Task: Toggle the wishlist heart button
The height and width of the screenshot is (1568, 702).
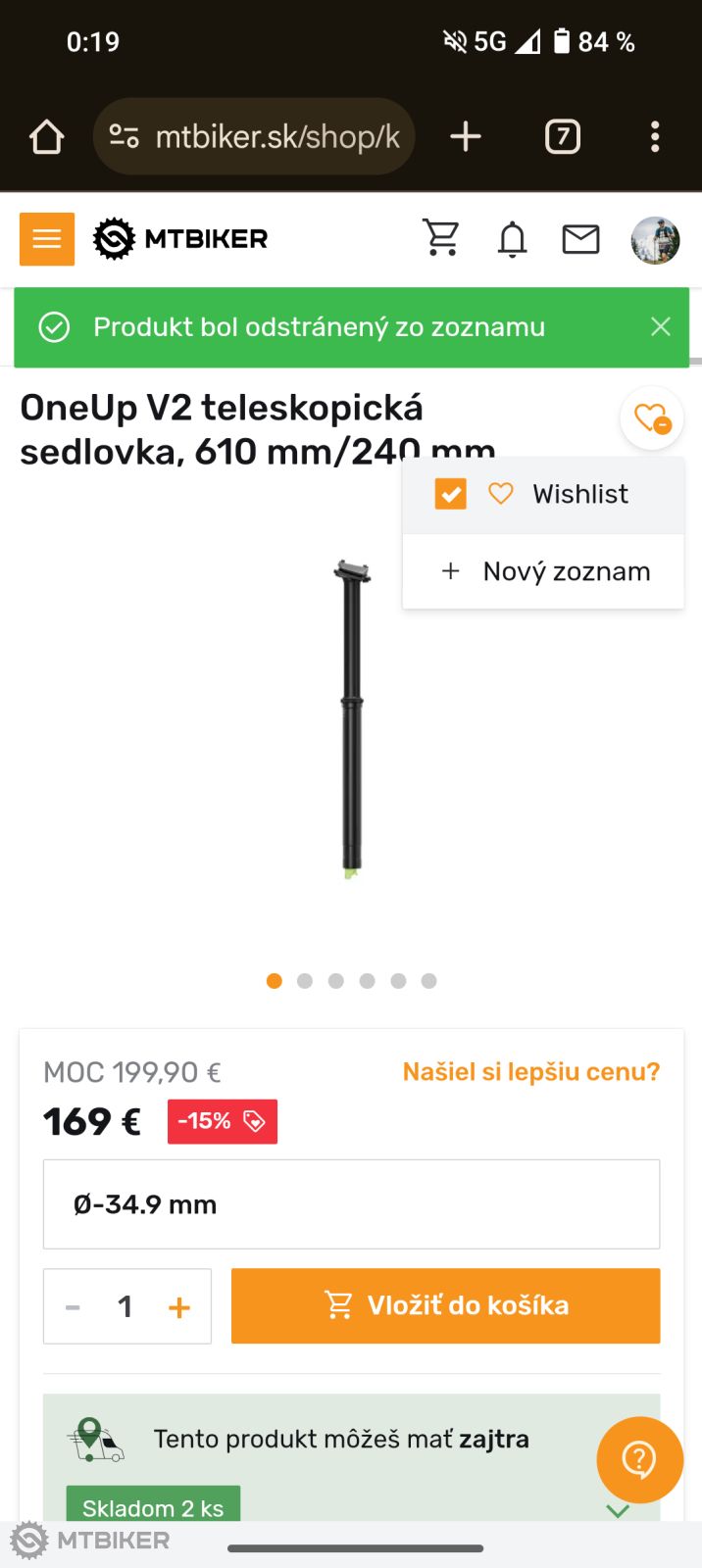Action: point(651,419)
